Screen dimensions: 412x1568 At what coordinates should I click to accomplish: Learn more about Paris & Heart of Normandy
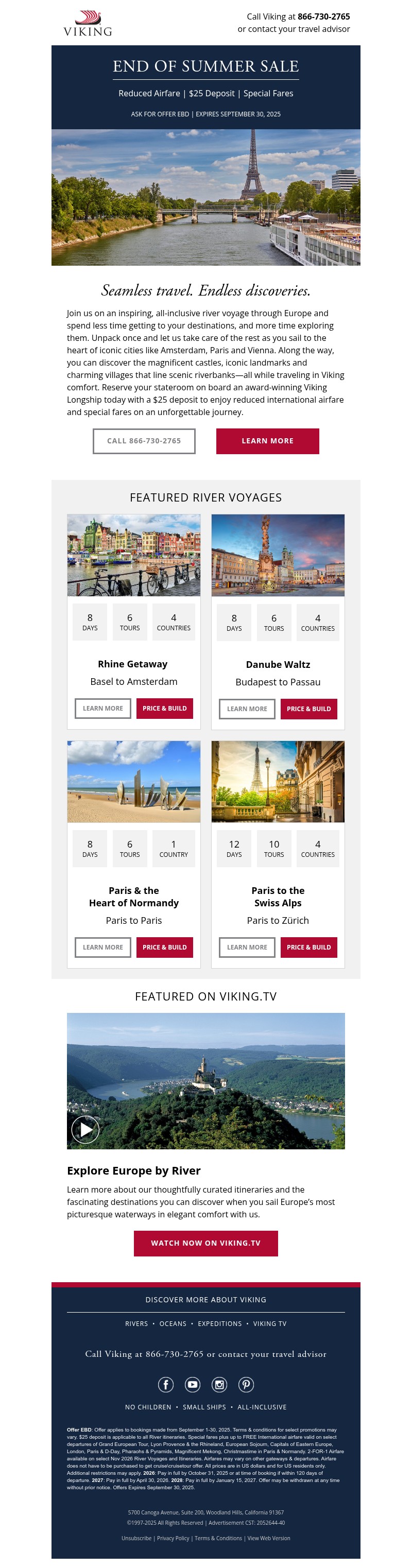[103, 946]
